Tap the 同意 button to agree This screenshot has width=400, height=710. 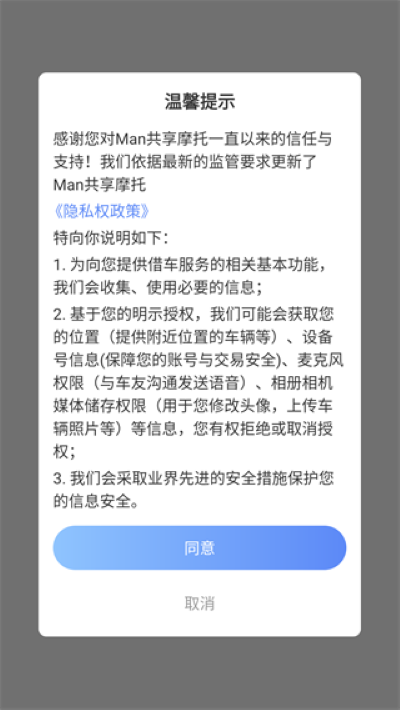(x=199, y=547)
